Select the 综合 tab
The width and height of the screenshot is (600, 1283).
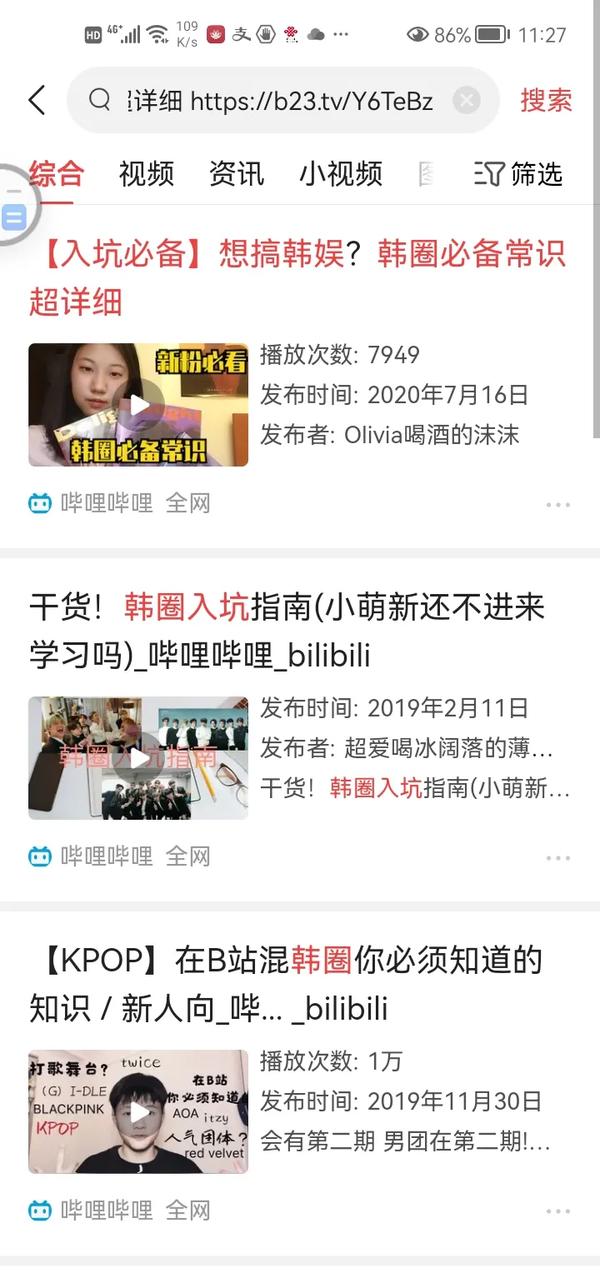(56, 174)
